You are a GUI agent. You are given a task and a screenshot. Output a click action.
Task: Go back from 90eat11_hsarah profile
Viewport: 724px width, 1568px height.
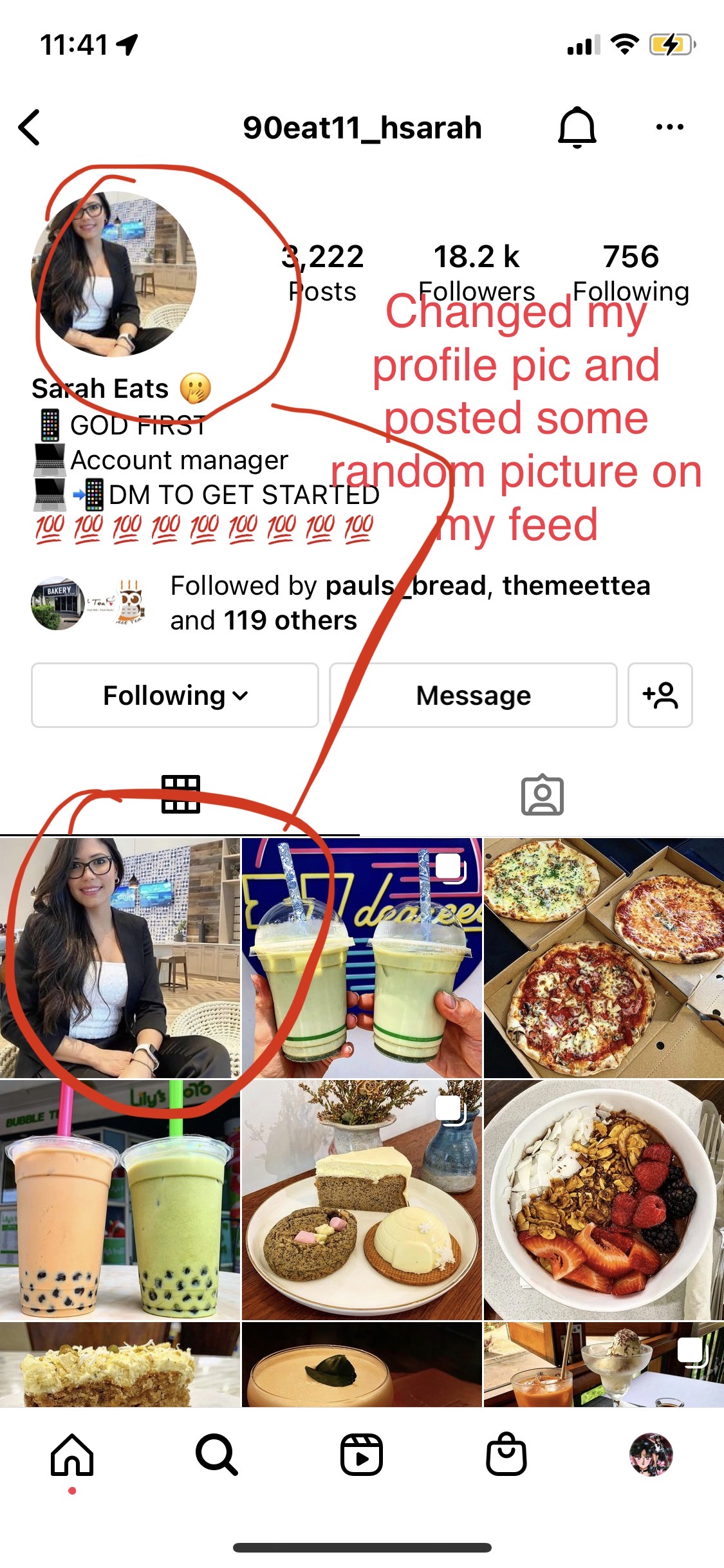(30, 127)
